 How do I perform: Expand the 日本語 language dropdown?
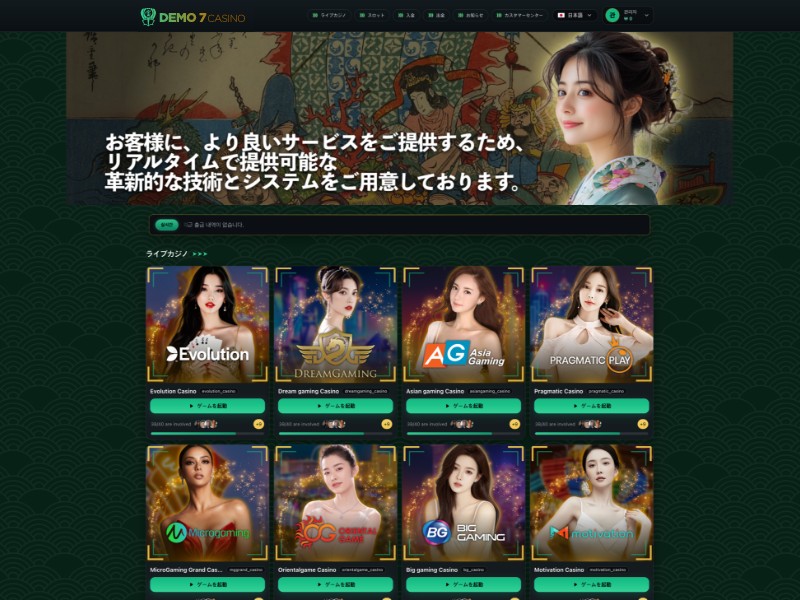pyautogui.click(x=576, y=16)
